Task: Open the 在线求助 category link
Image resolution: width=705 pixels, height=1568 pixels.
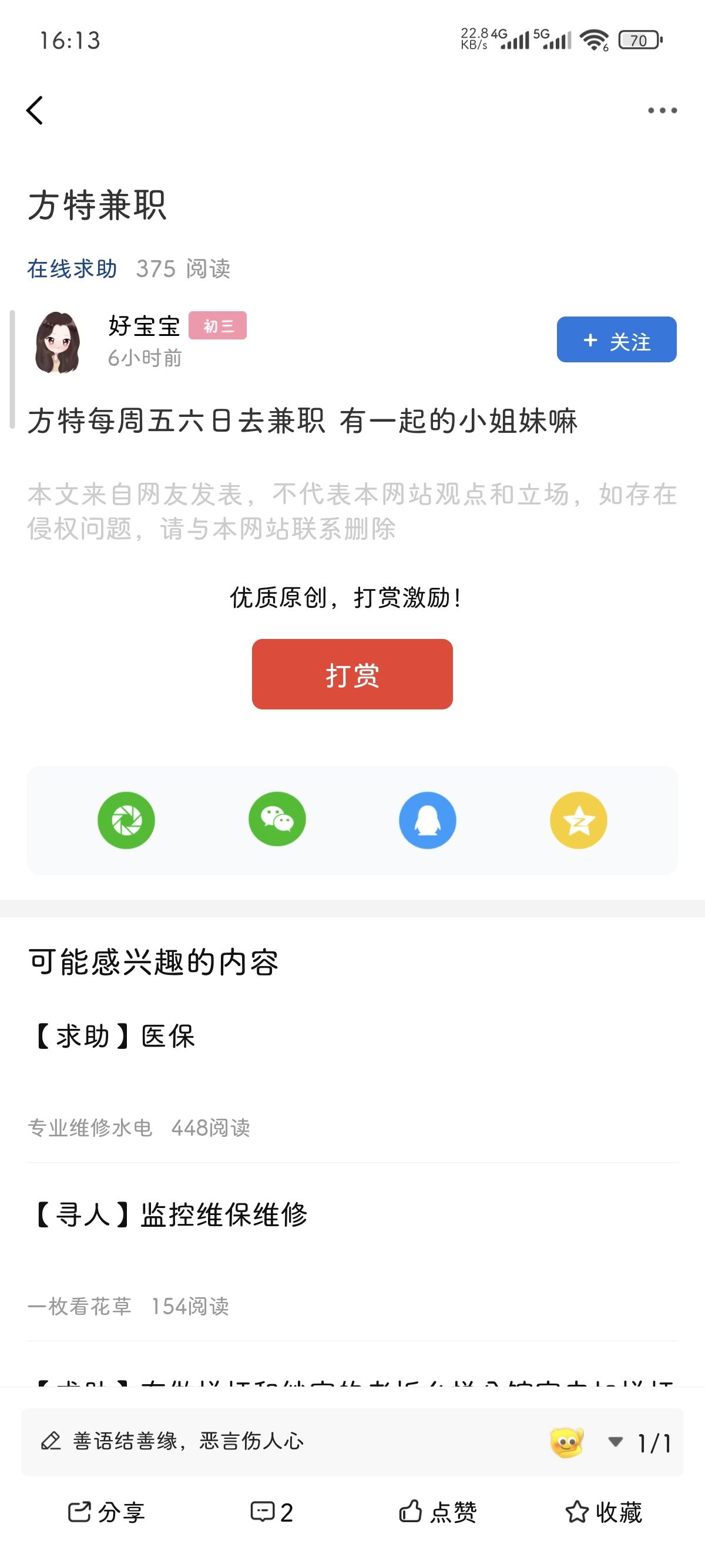Action: pyautogui.click(x=72, y=268)
